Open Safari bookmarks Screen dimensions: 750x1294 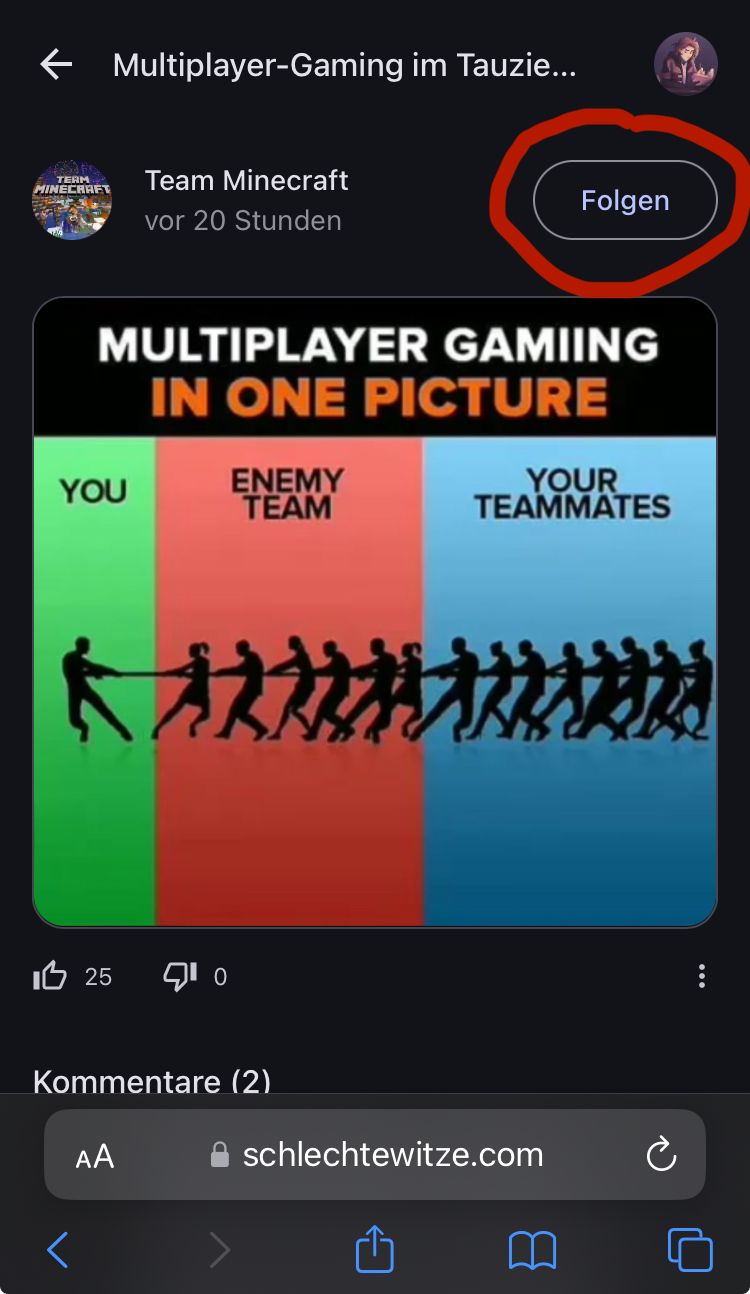pyautogui.click(x=532, y=1249)
